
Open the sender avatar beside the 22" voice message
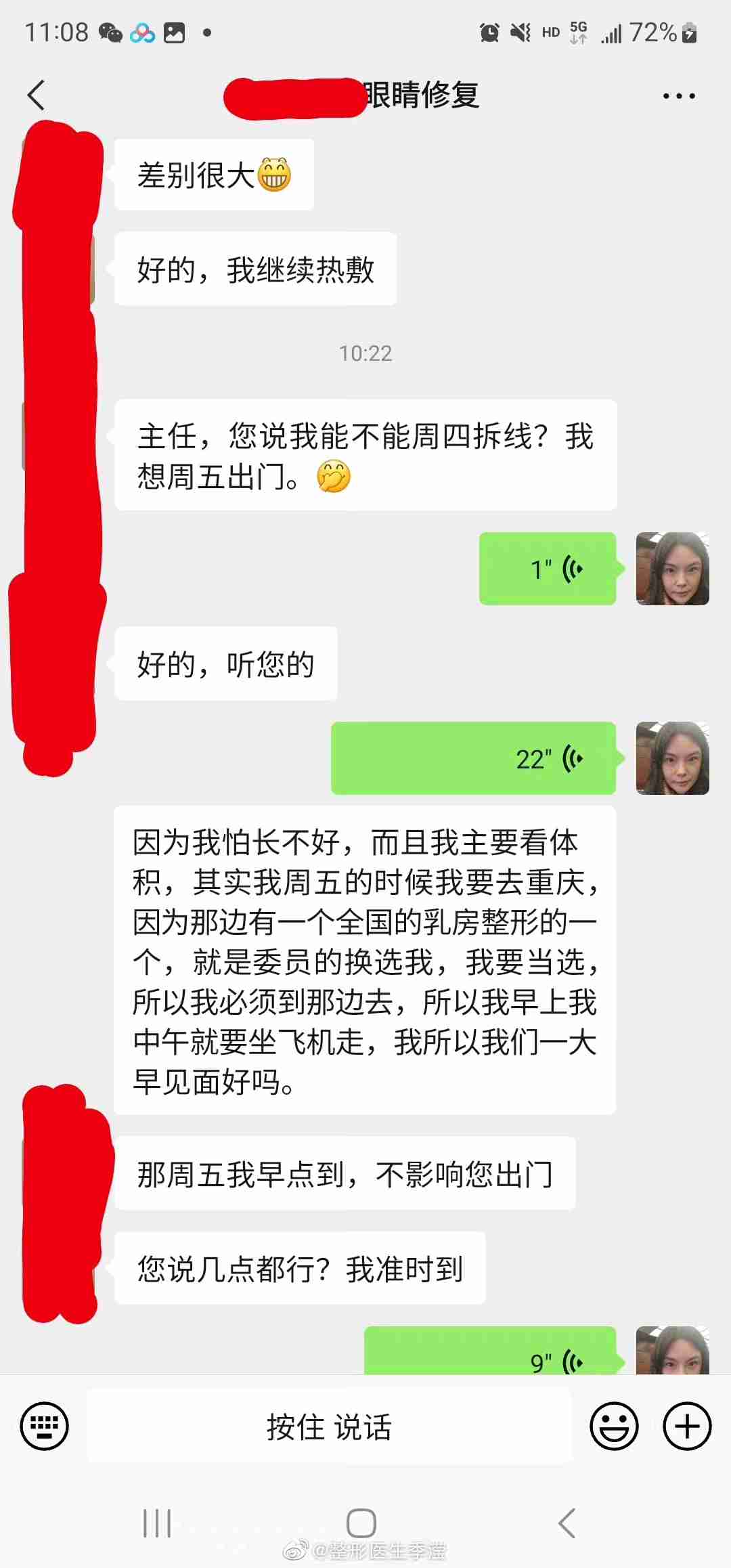(x=672, y=758)
